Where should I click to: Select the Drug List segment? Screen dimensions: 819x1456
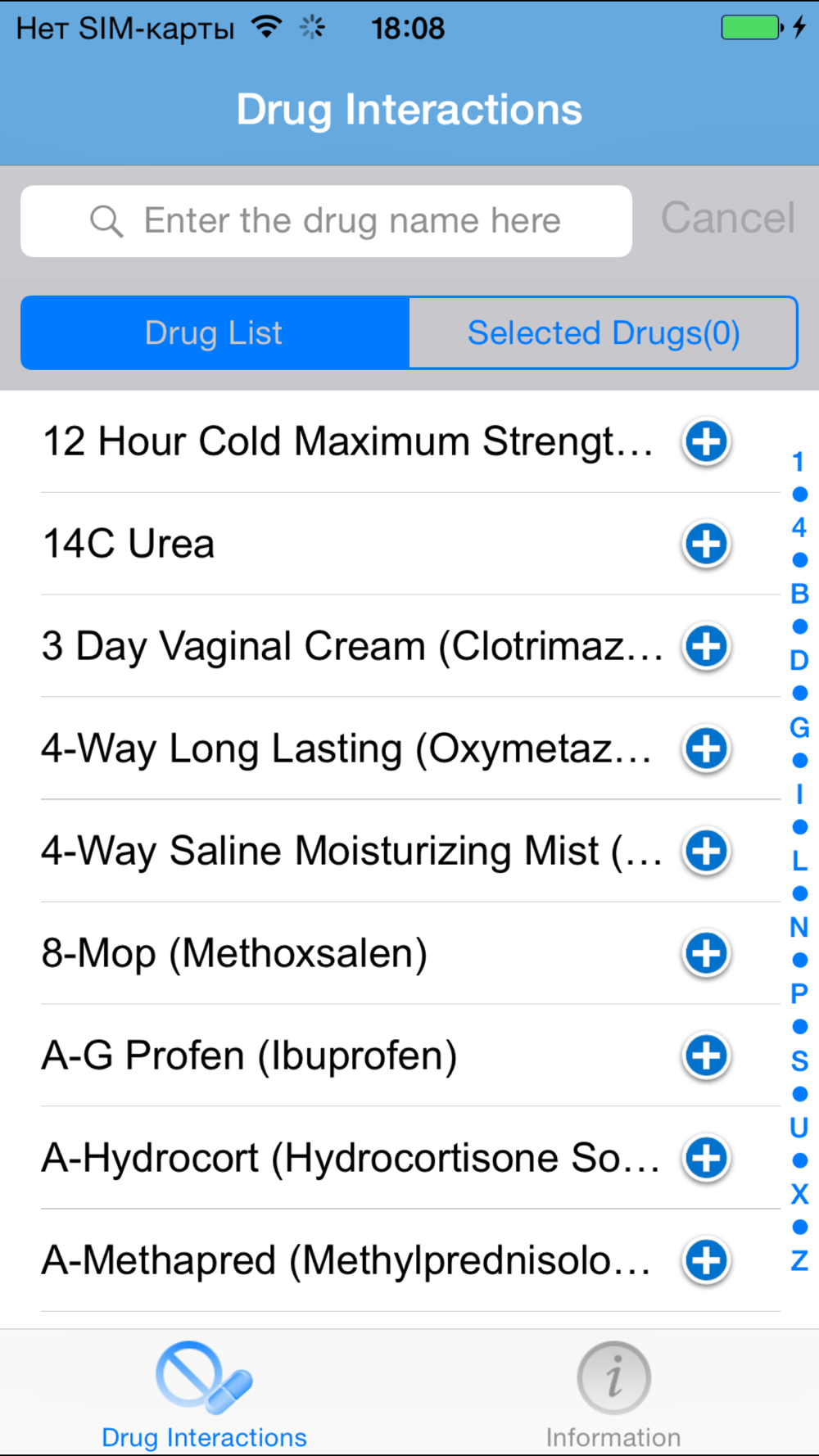click(x=215, y=333)
